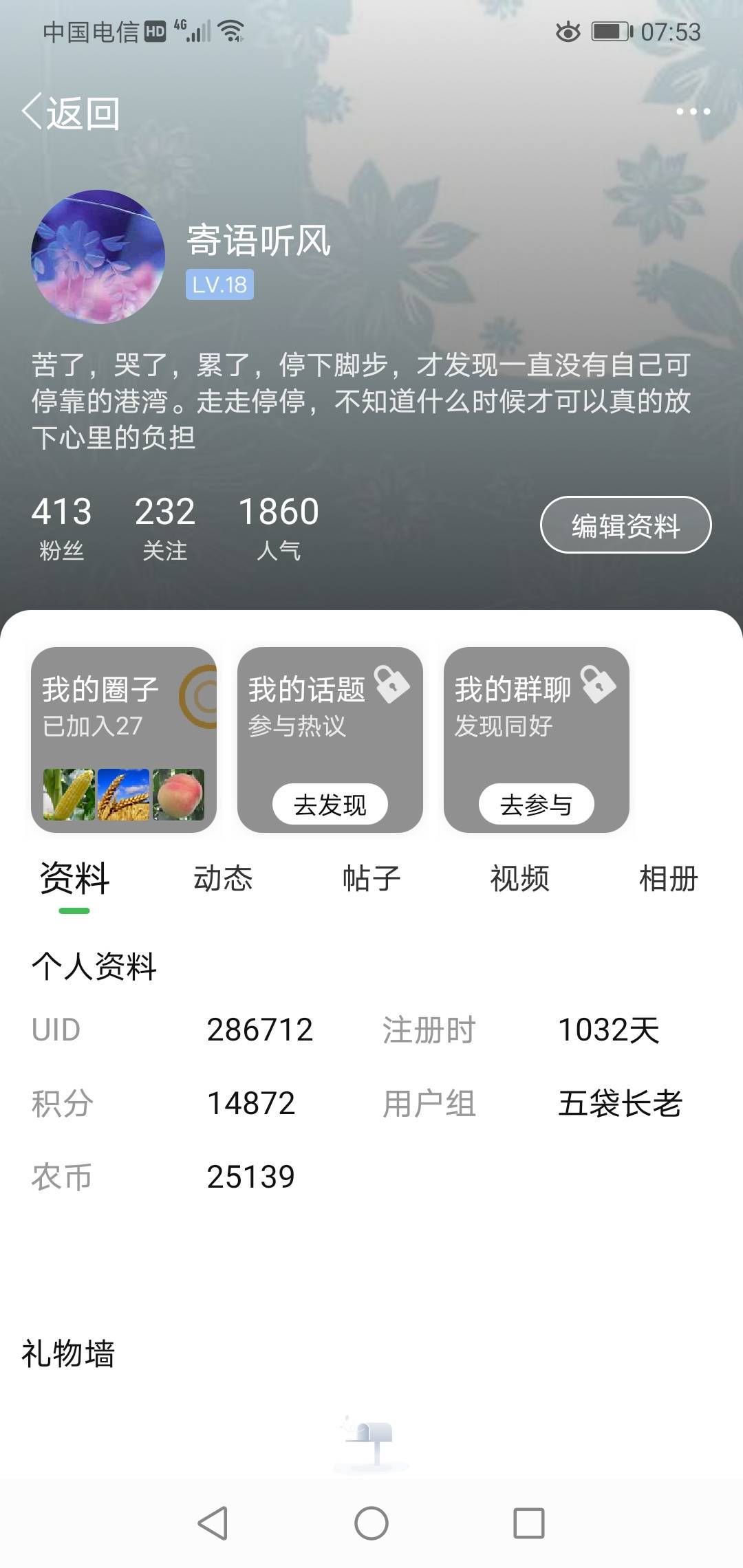The width and height of the screenshot is (743, 1568).
Task: Tap 去发现 in 我的话题 card
Action: coord(330,804)
